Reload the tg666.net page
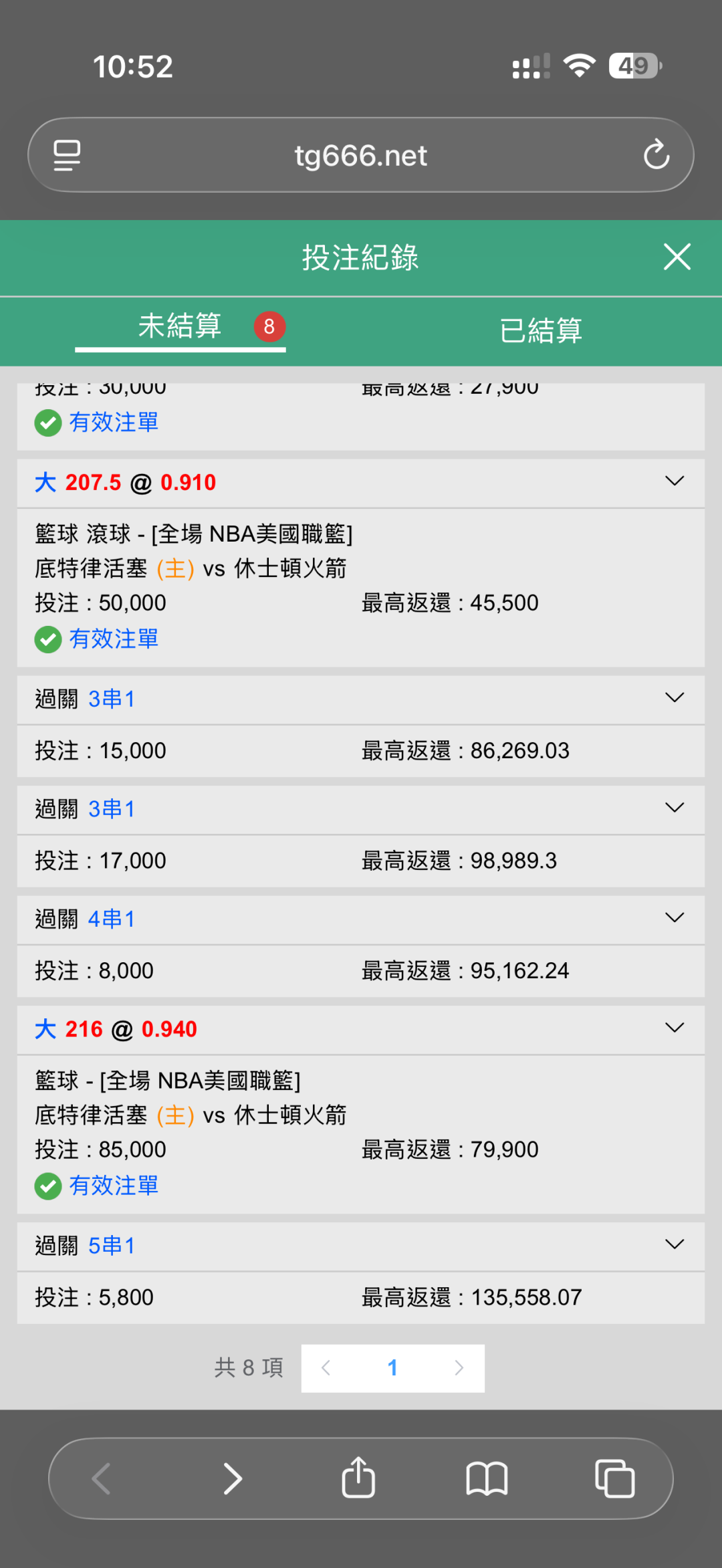 (656, 155)
